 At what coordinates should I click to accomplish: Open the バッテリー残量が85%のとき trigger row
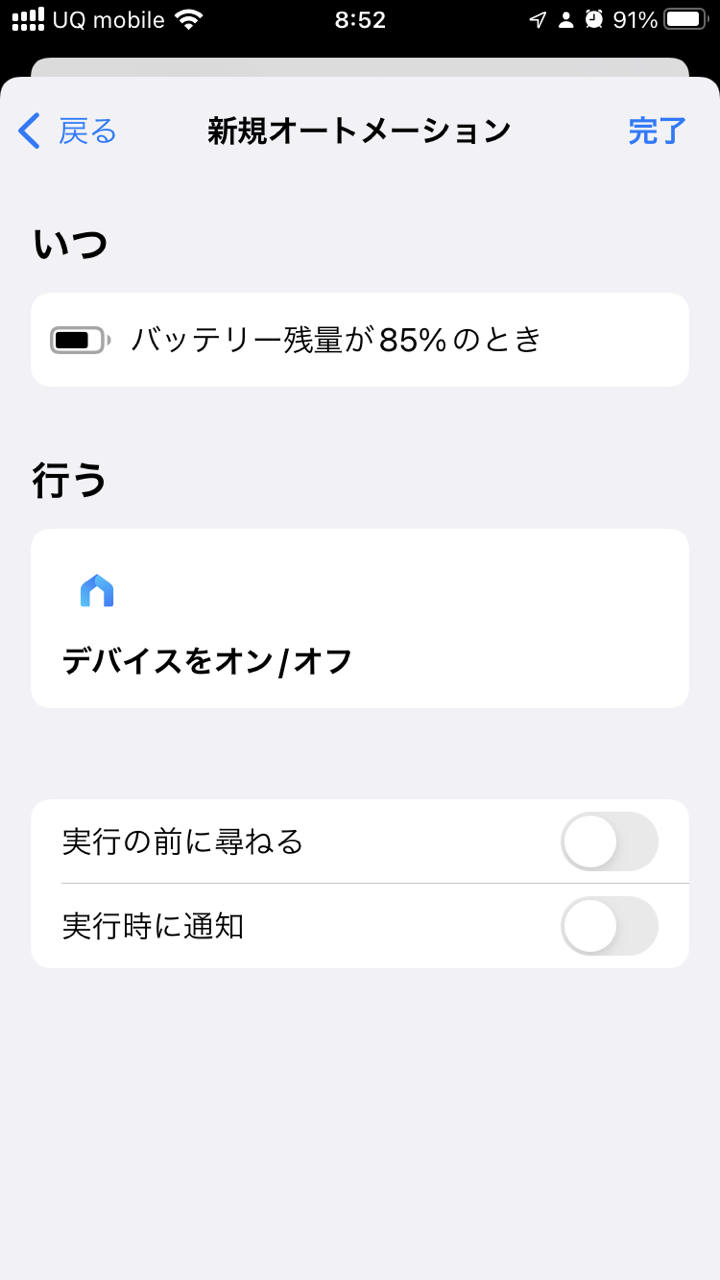point(360,340)
